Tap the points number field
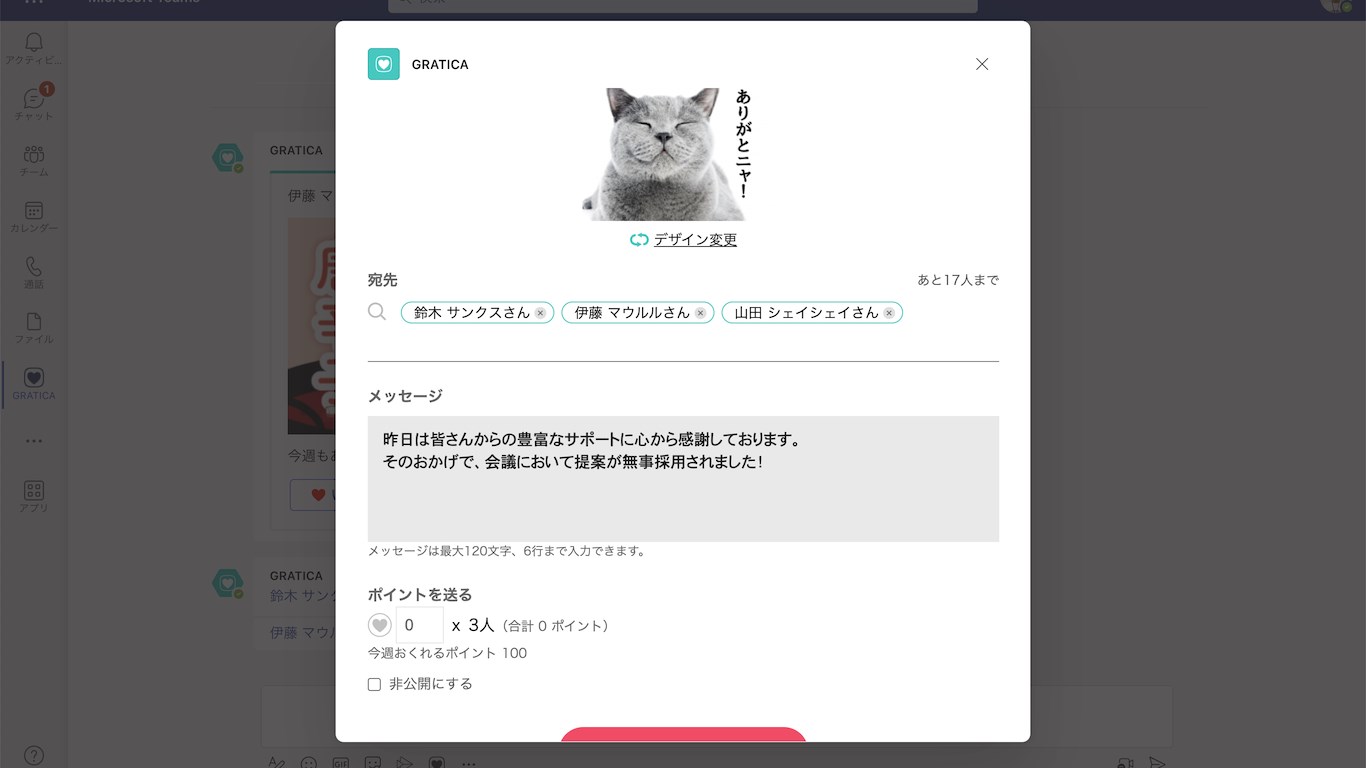1366x768 pixels. tap(420, 625)
